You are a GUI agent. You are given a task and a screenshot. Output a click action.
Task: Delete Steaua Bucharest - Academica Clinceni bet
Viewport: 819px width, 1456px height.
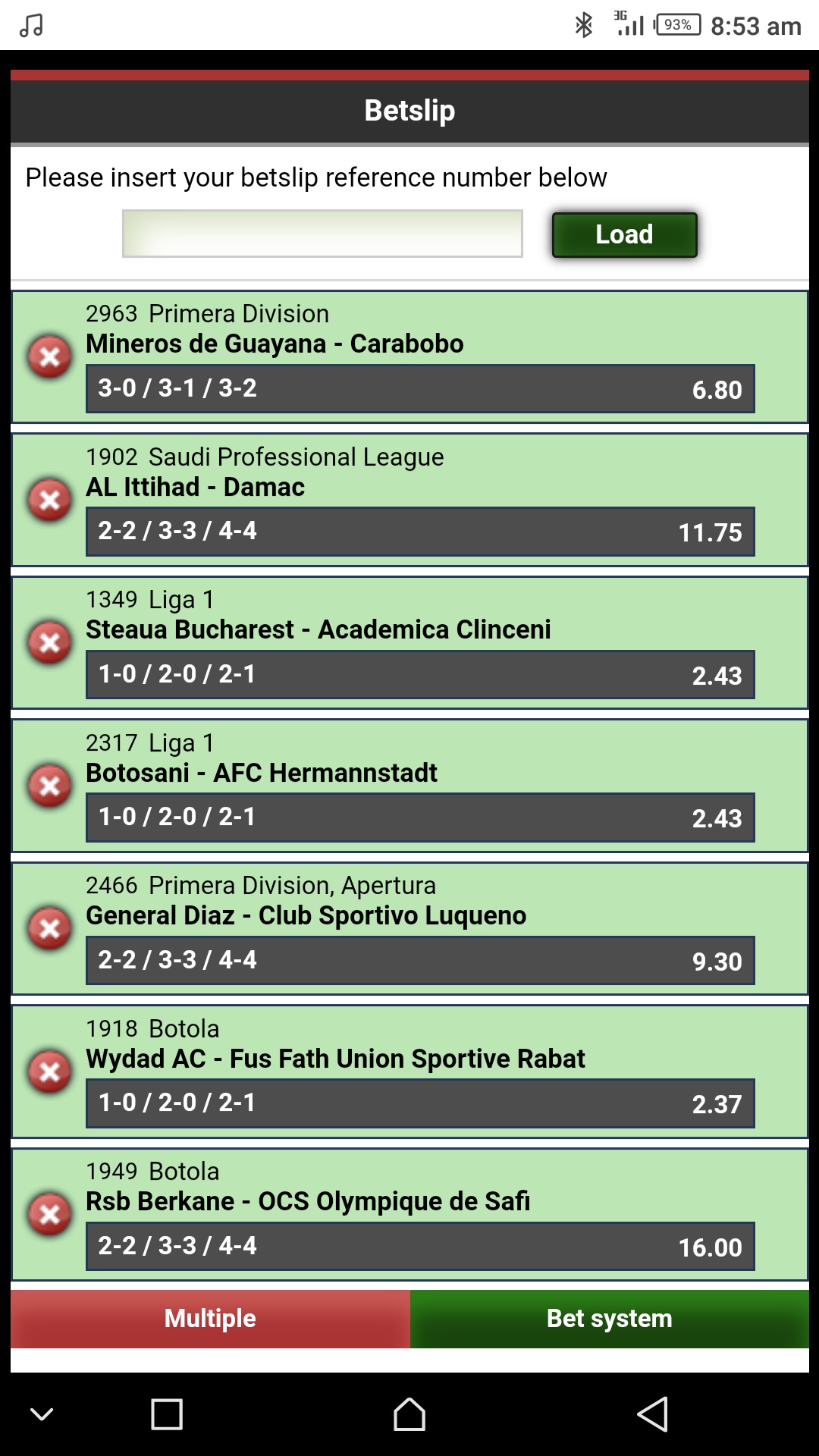(x=50, y=642)
